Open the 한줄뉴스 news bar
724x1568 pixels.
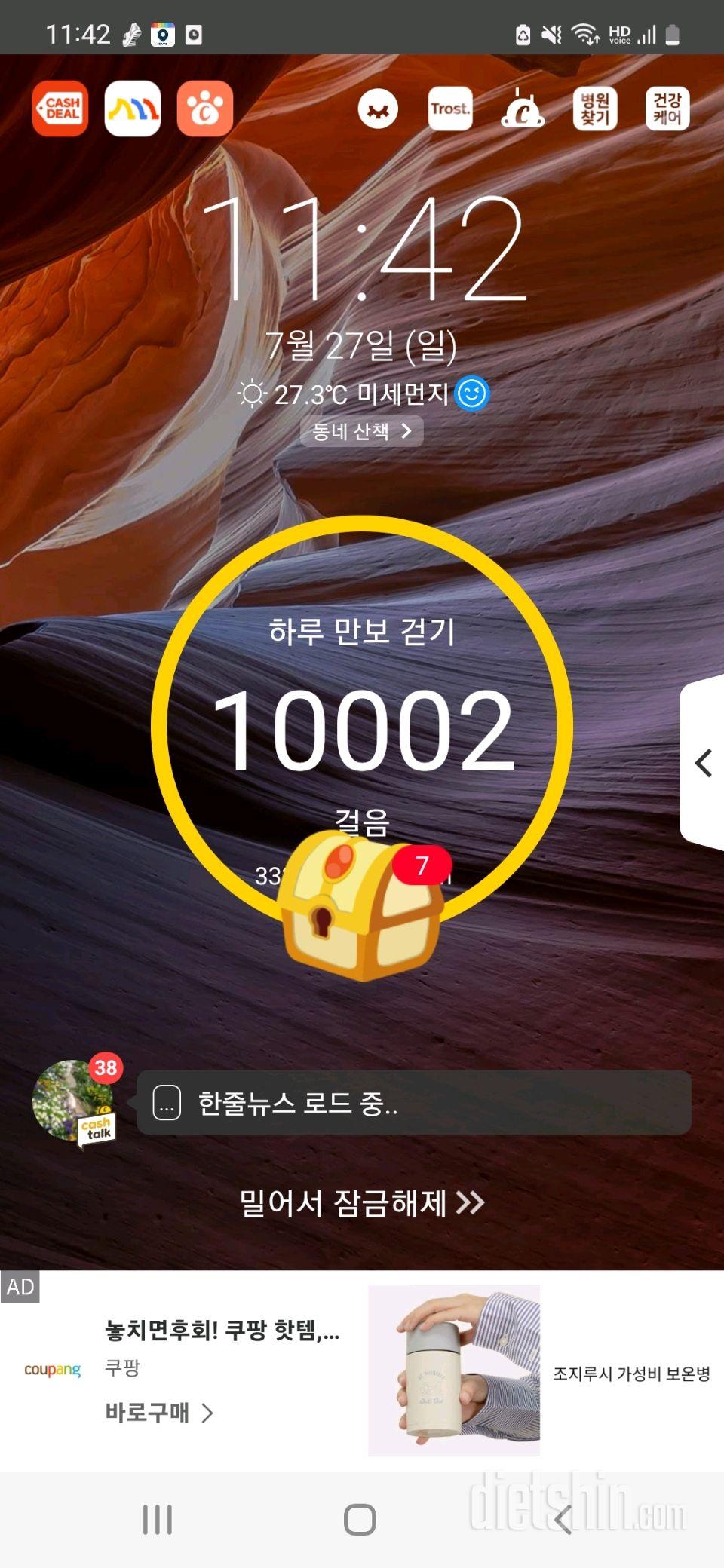coord(413,1103)
